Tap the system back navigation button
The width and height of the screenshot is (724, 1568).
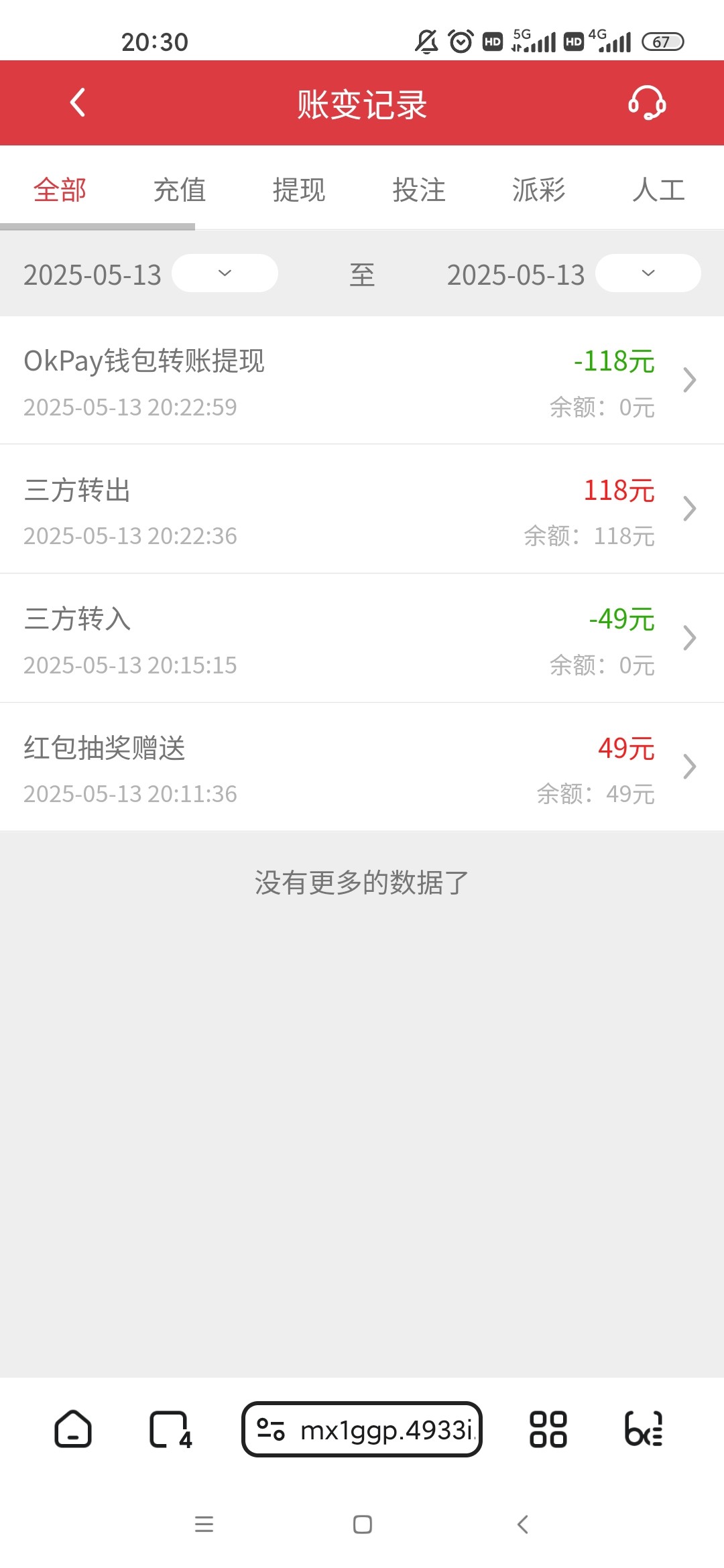[x=523, y=1524]
